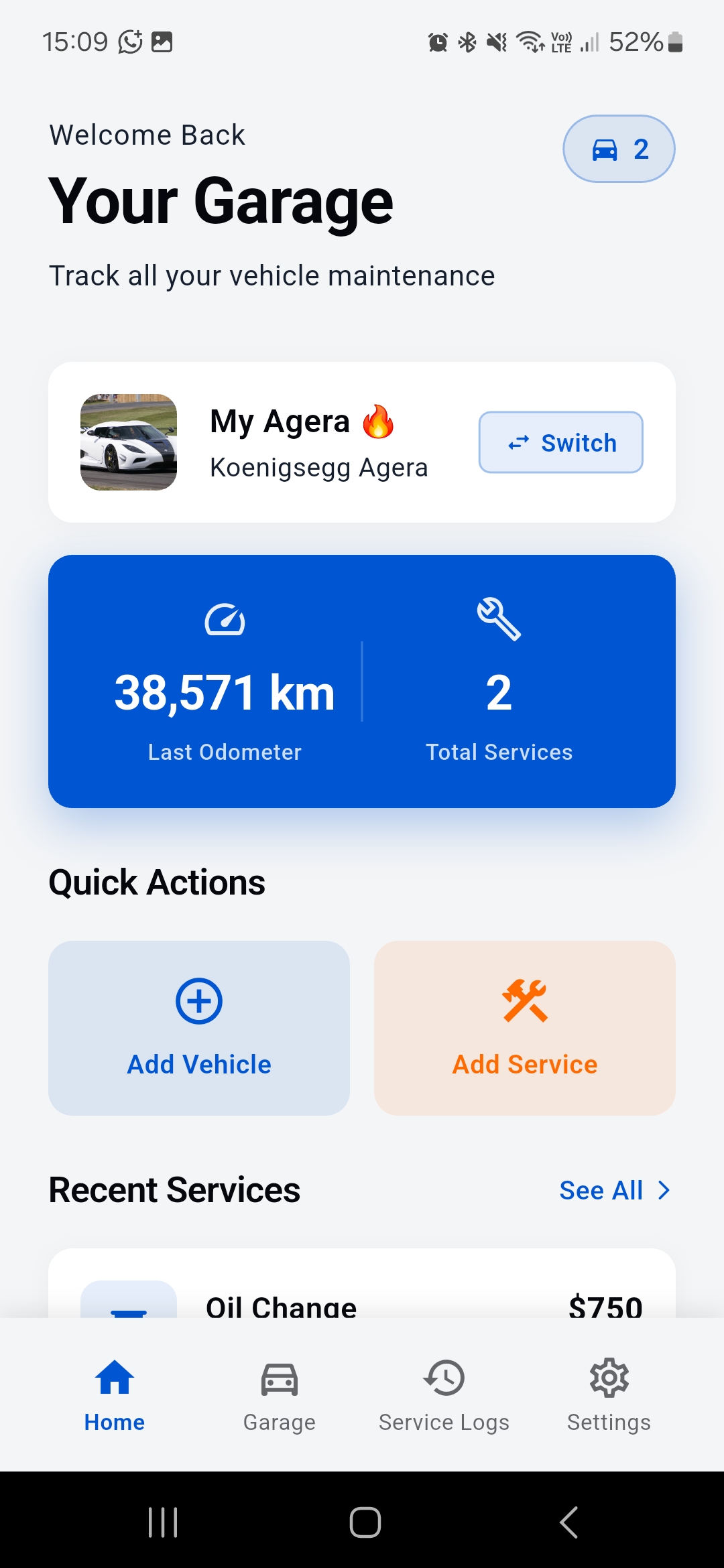Tap See All next to Recent Services
The width and height of the screenshot is (724, 1568).
(601, 1189)
